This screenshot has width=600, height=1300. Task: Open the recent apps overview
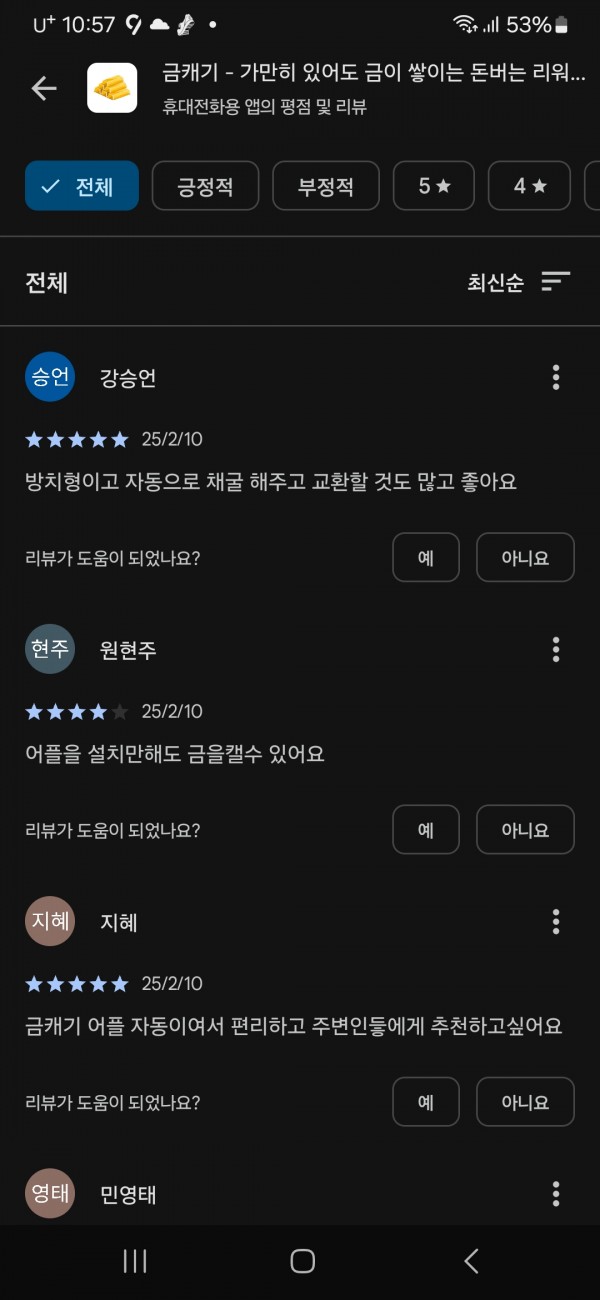[135, 1261]
